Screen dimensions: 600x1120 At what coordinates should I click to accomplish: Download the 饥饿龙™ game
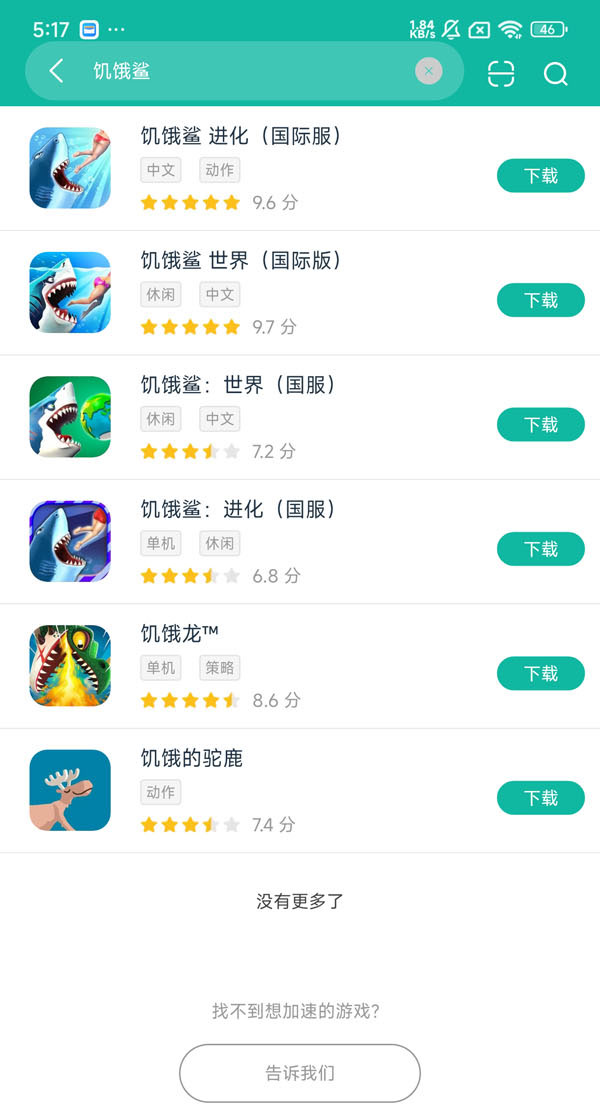(540, 674)
